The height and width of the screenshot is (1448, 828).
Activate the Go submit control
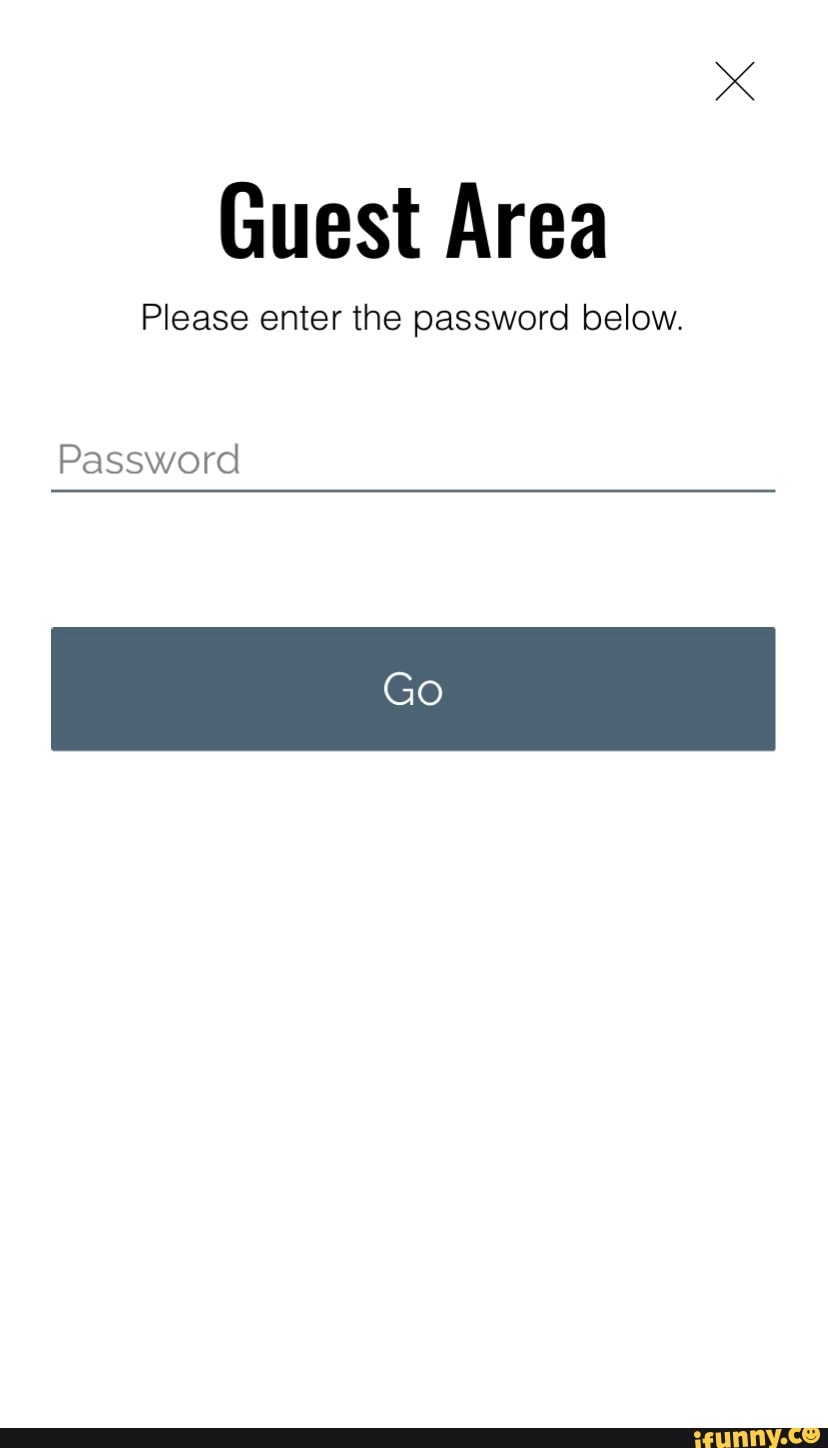413,688
